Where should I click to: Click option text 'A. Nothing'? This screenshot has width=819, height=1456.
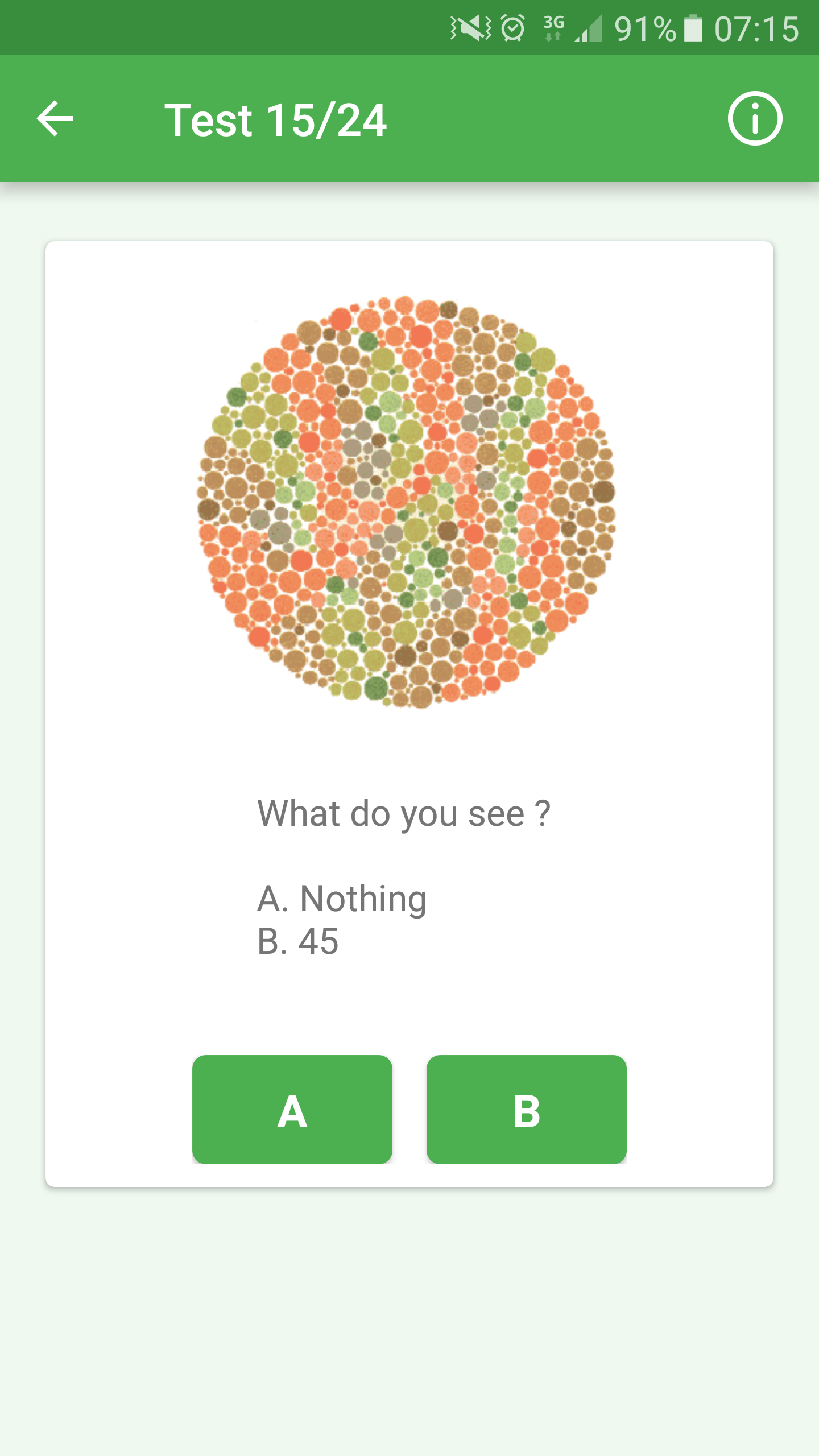(x=341, y=899)
